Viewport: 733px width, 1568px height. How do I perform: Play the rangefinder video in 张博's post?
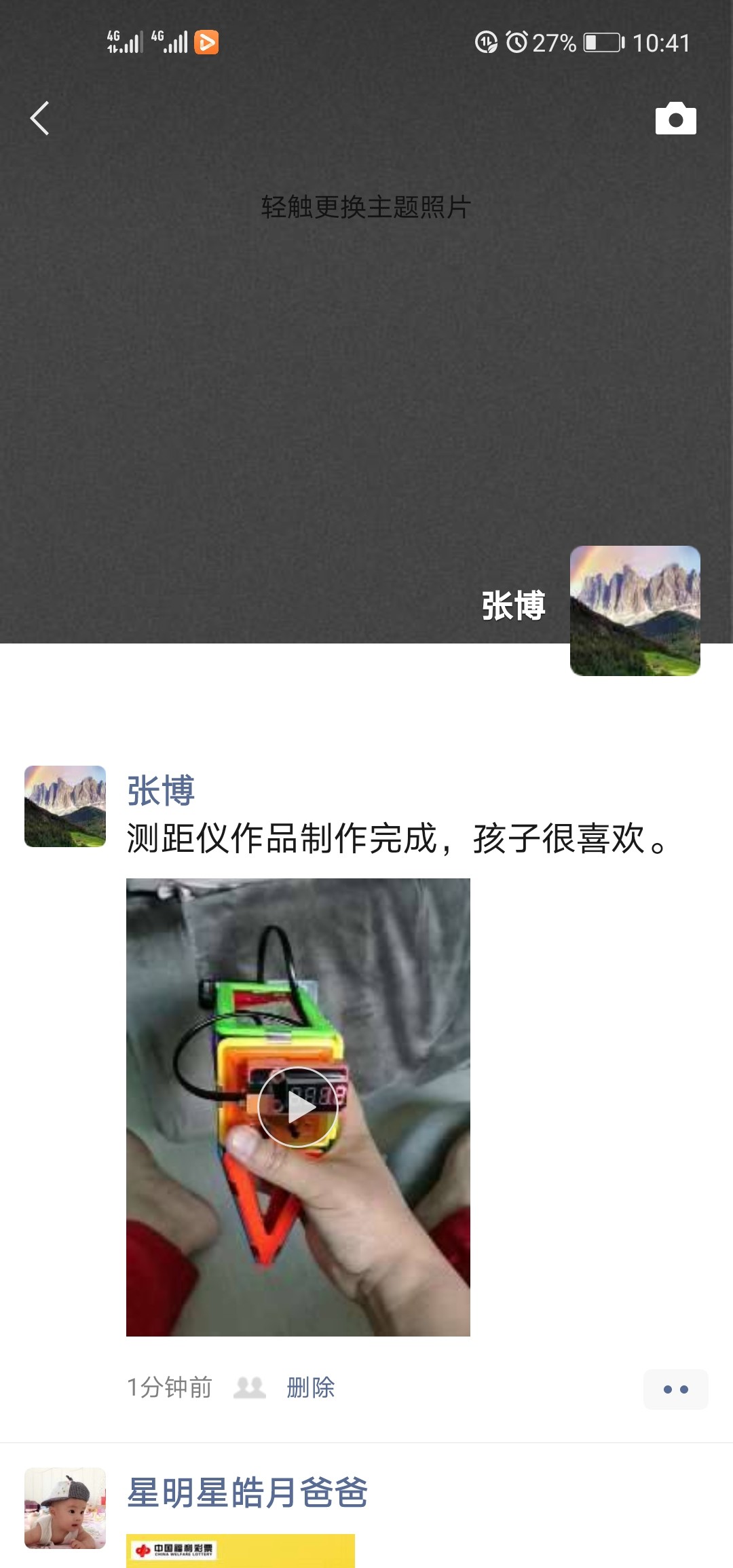click(x=298, y=1107)
